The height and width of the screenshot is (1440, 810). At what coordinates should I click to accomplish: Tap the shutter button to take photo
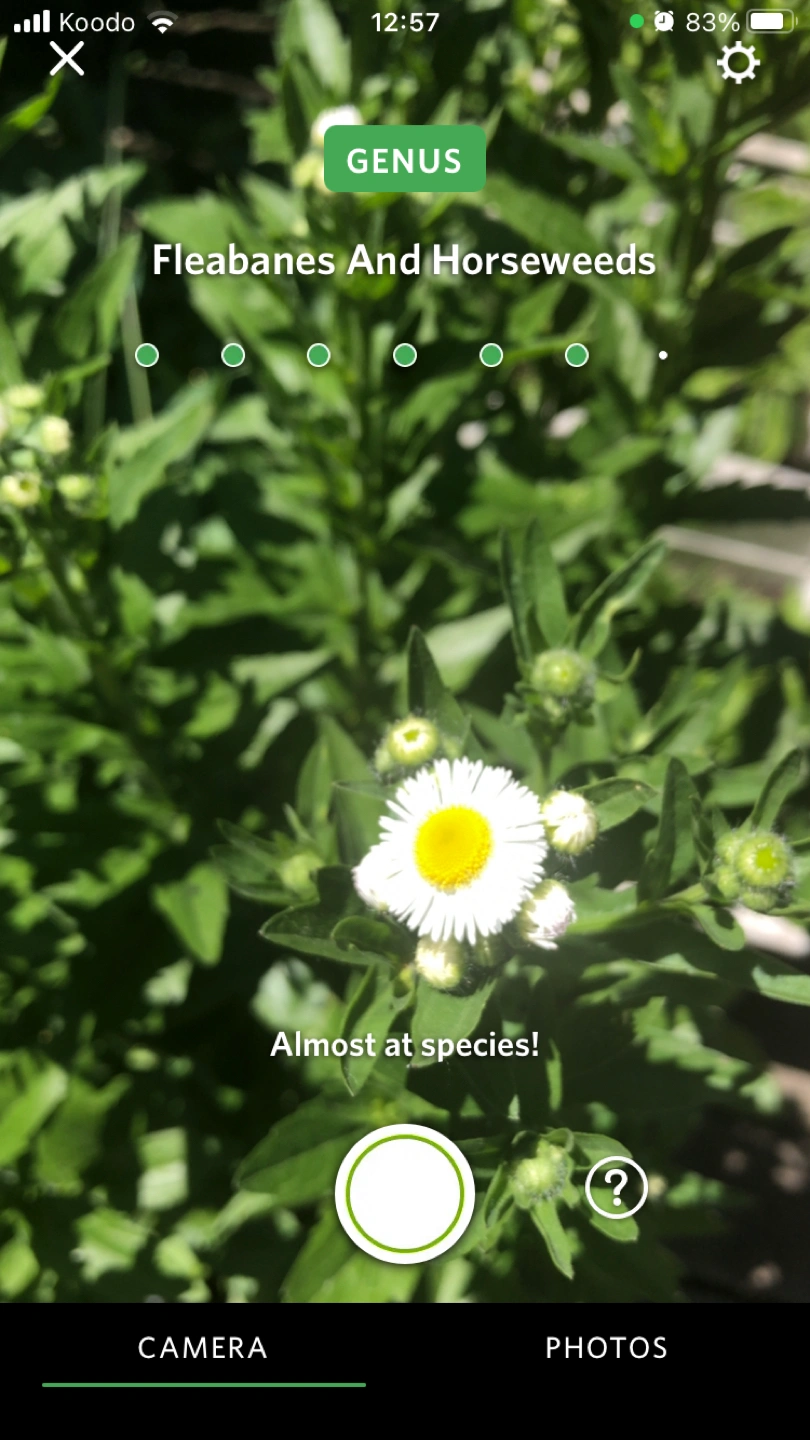405,1193
